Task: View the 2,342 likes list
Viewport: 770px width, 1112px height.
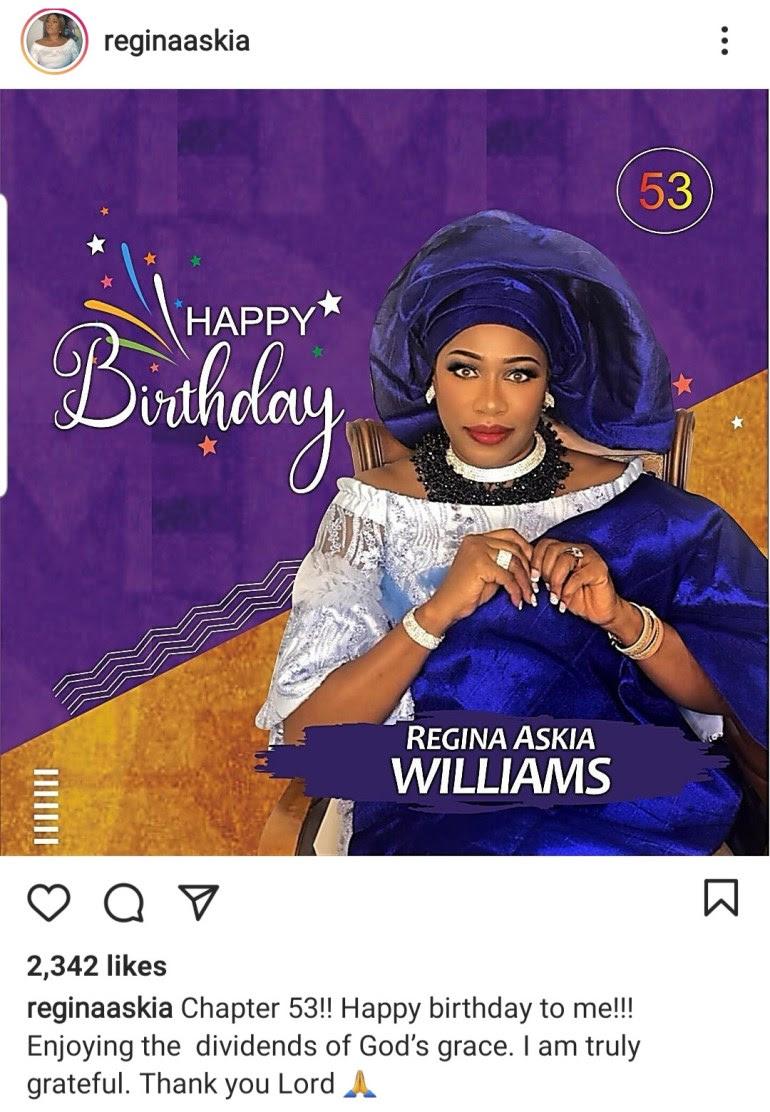Action: tap(96, 966)
